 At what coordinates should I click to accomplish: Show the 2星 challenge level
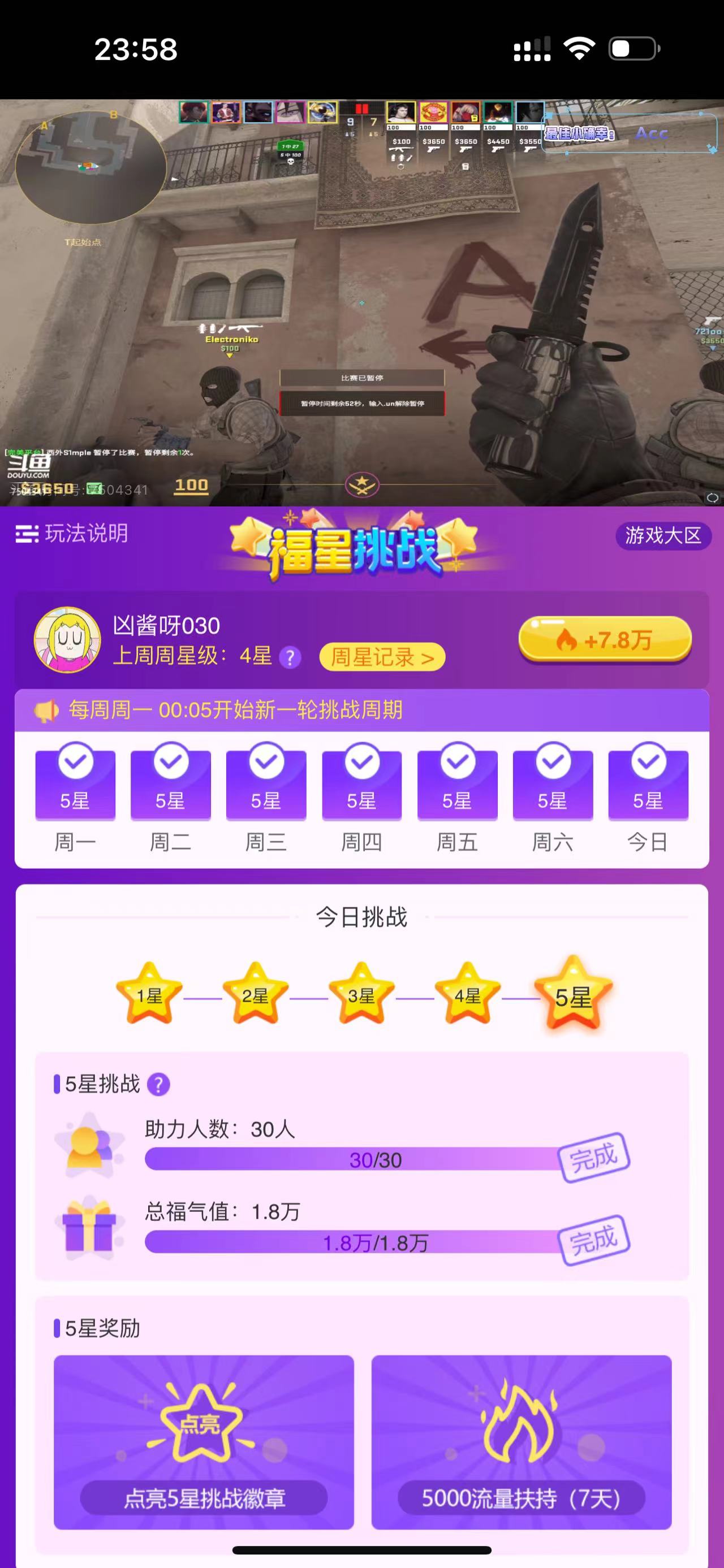(x=255, y=995)
